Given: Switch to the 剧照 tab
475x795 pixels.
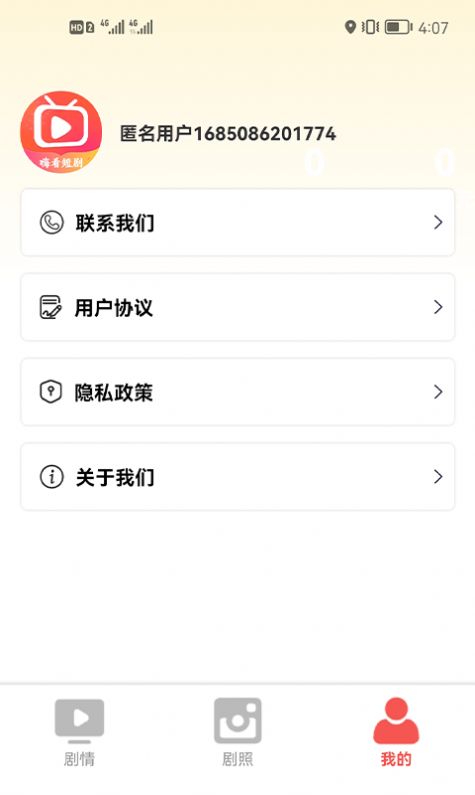Looking at the screenshot, I should pyautogui.click(x=237, y=733).
